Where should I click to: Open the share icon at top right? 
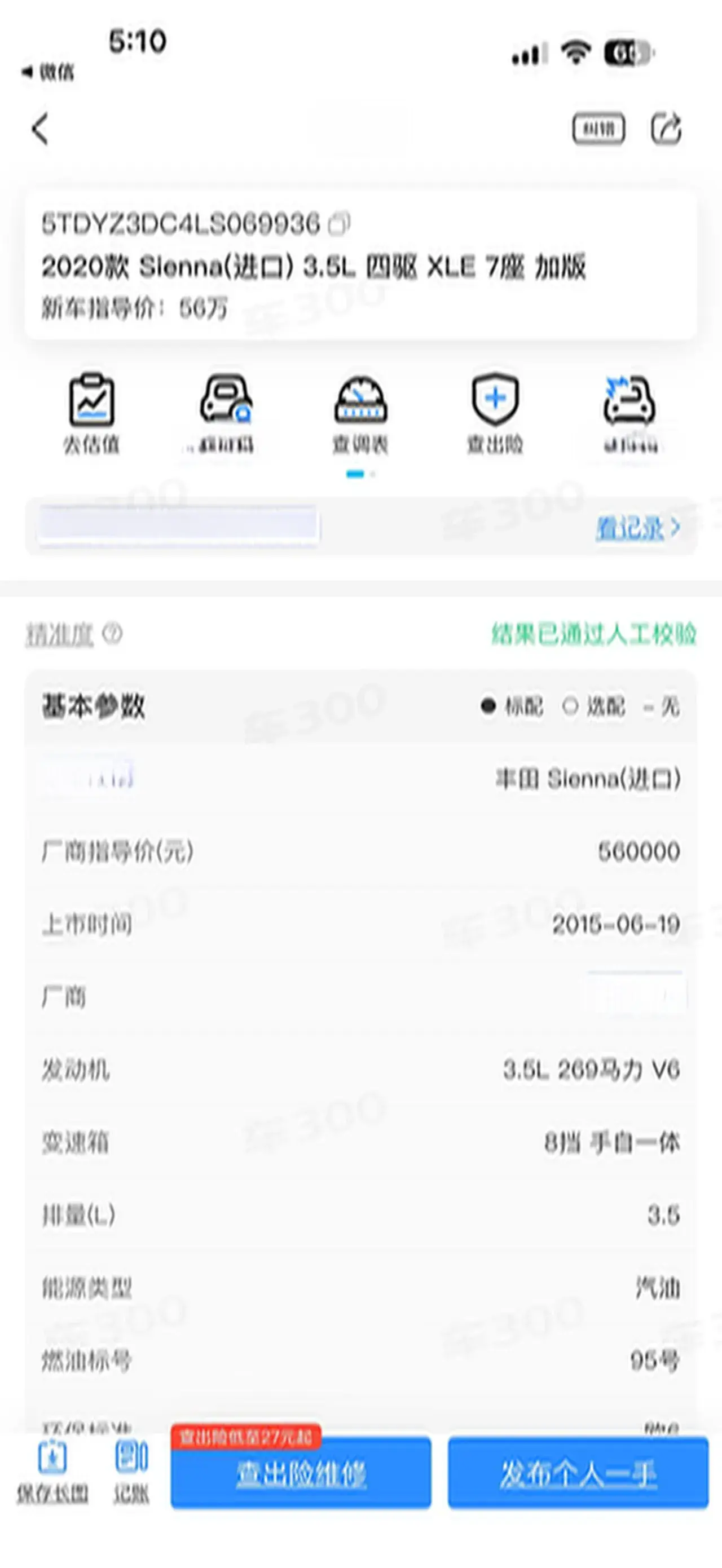click(666, 129)
